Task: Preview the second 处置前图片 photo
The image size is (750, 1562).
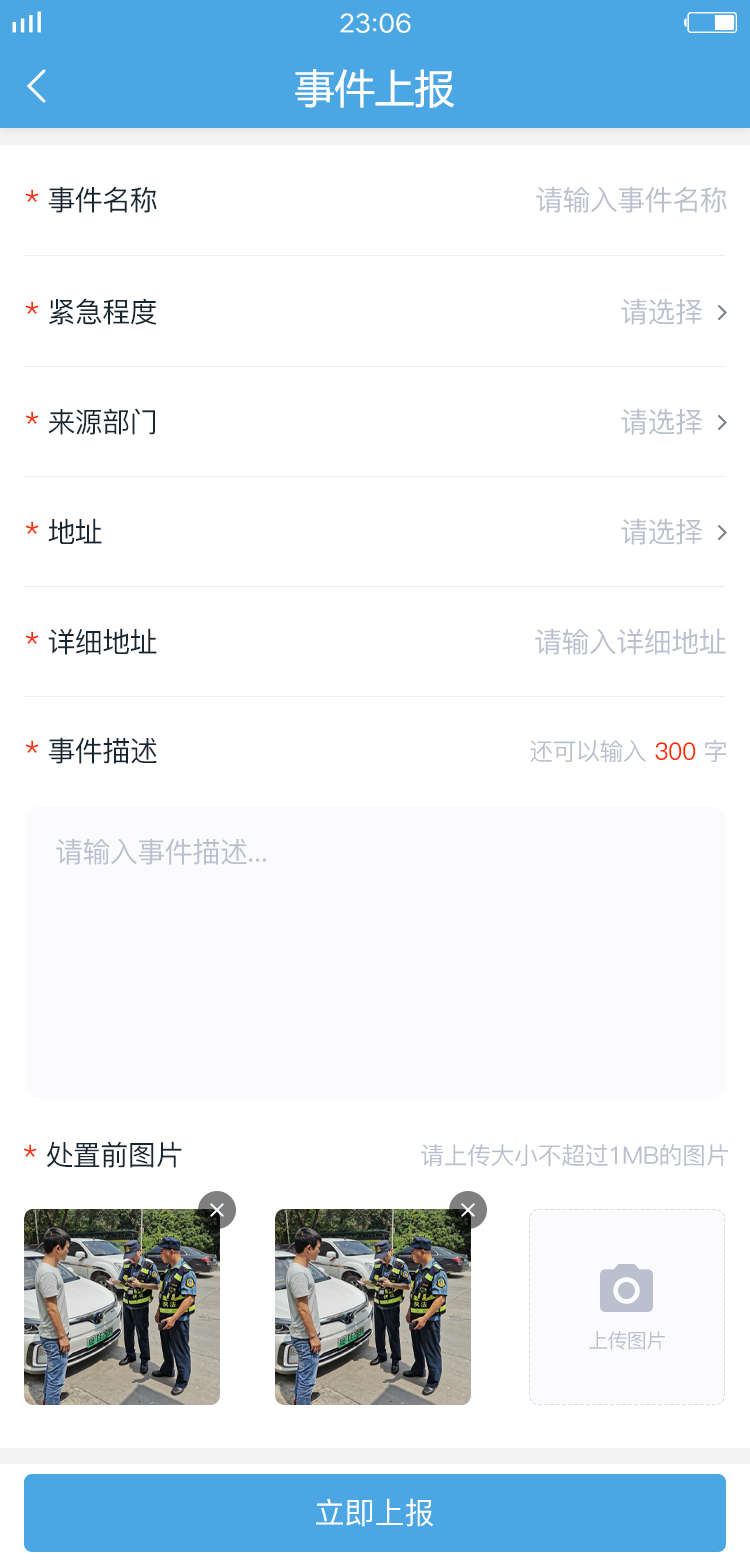Action: [x=373, y=1310]
